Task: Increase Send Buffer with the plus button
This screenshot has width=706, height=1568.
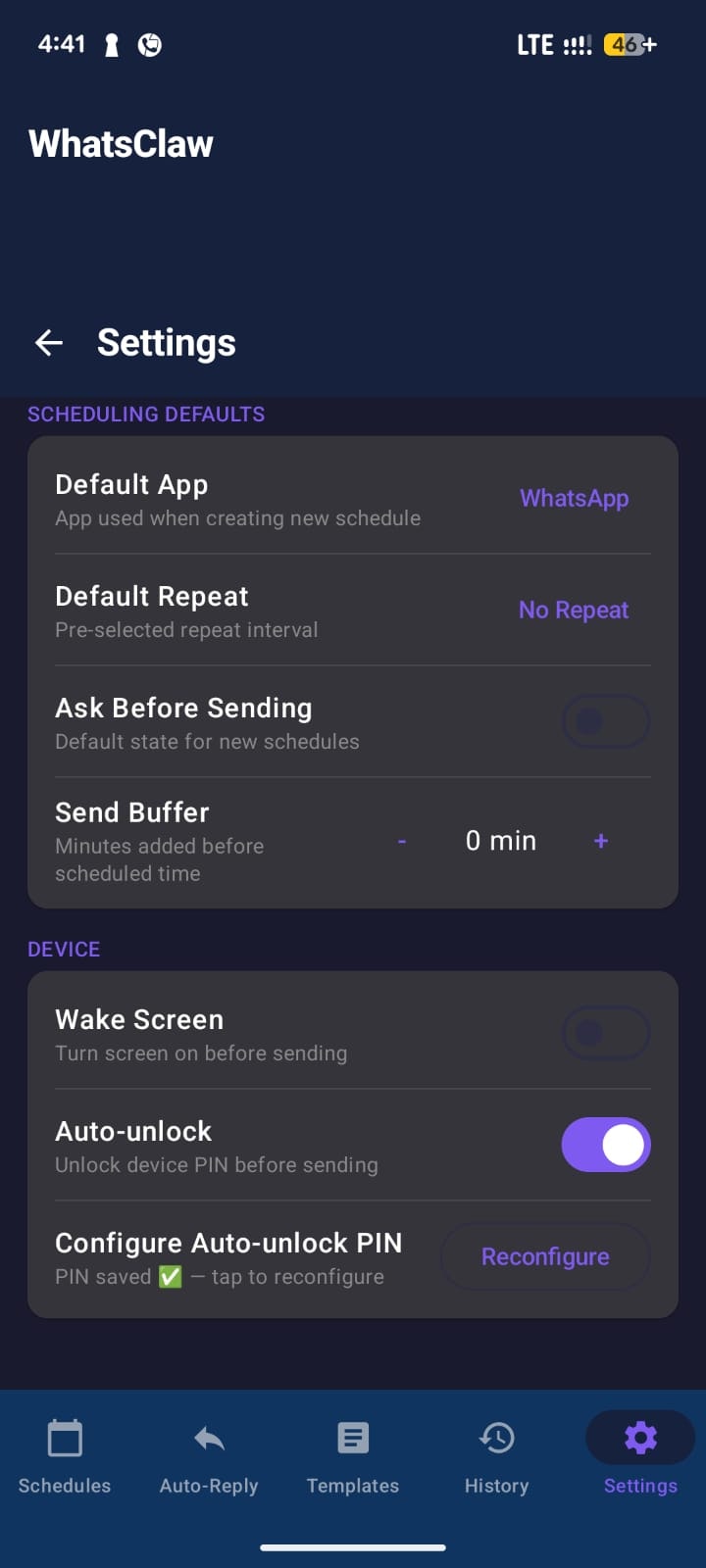Action: [601, 841]
